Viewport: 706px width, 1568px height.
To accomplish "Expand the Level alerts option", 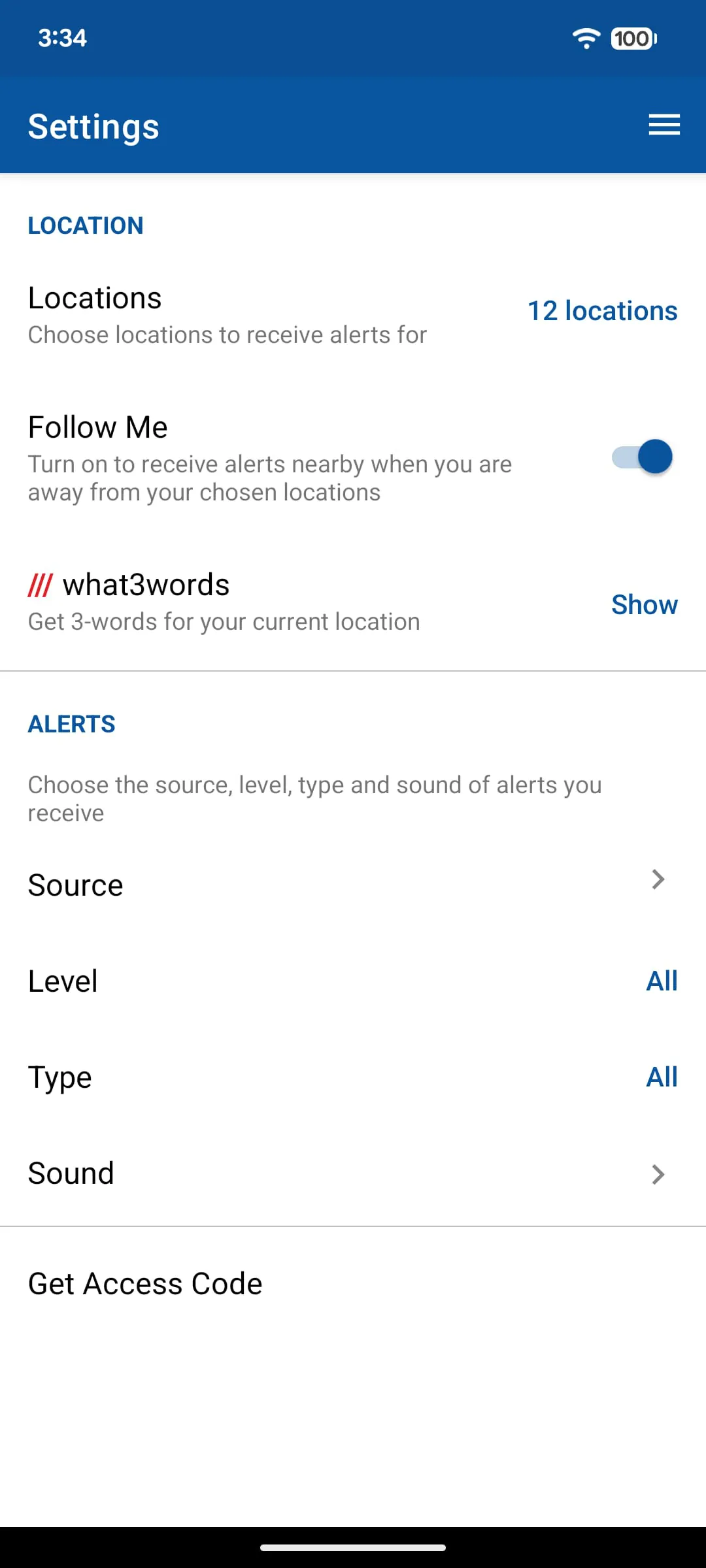I will (x=353, y=981).
